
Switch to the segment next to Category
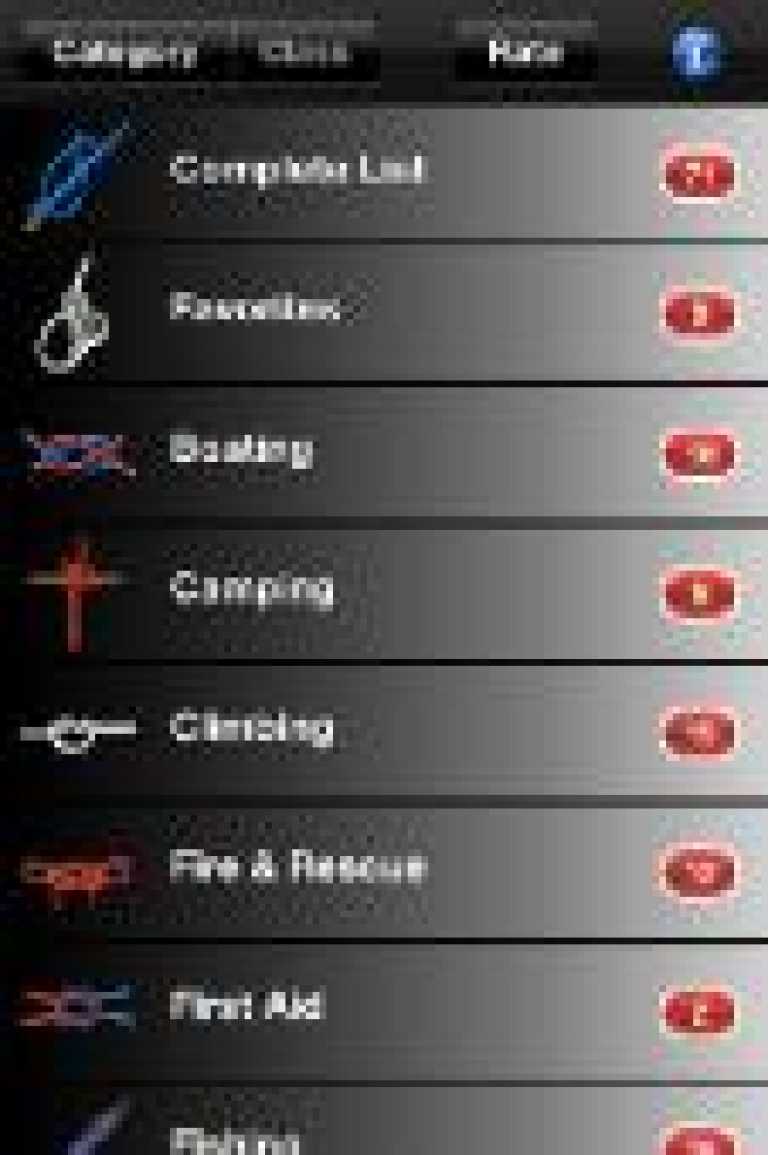[304, 52]
